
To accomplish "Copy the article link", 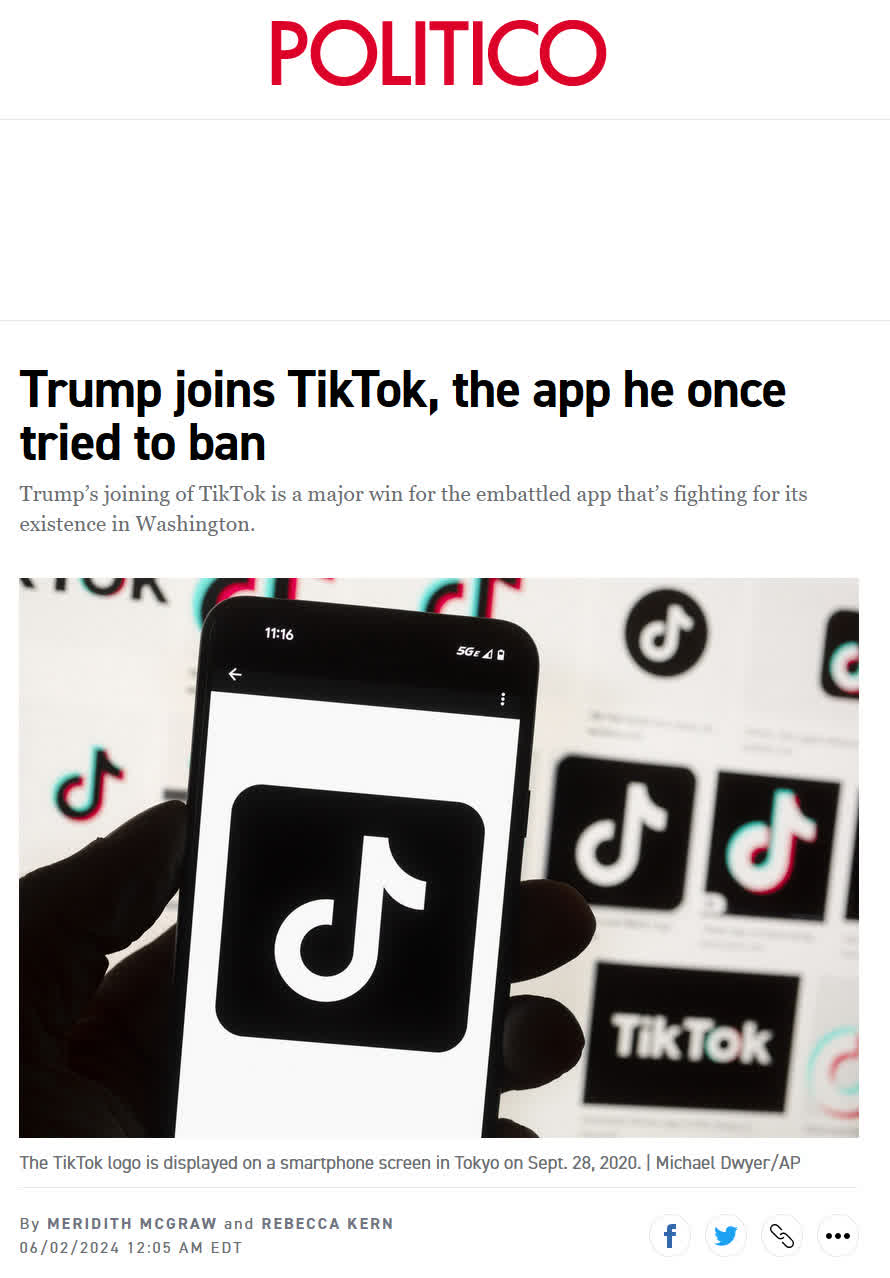I will point(782,1236).
